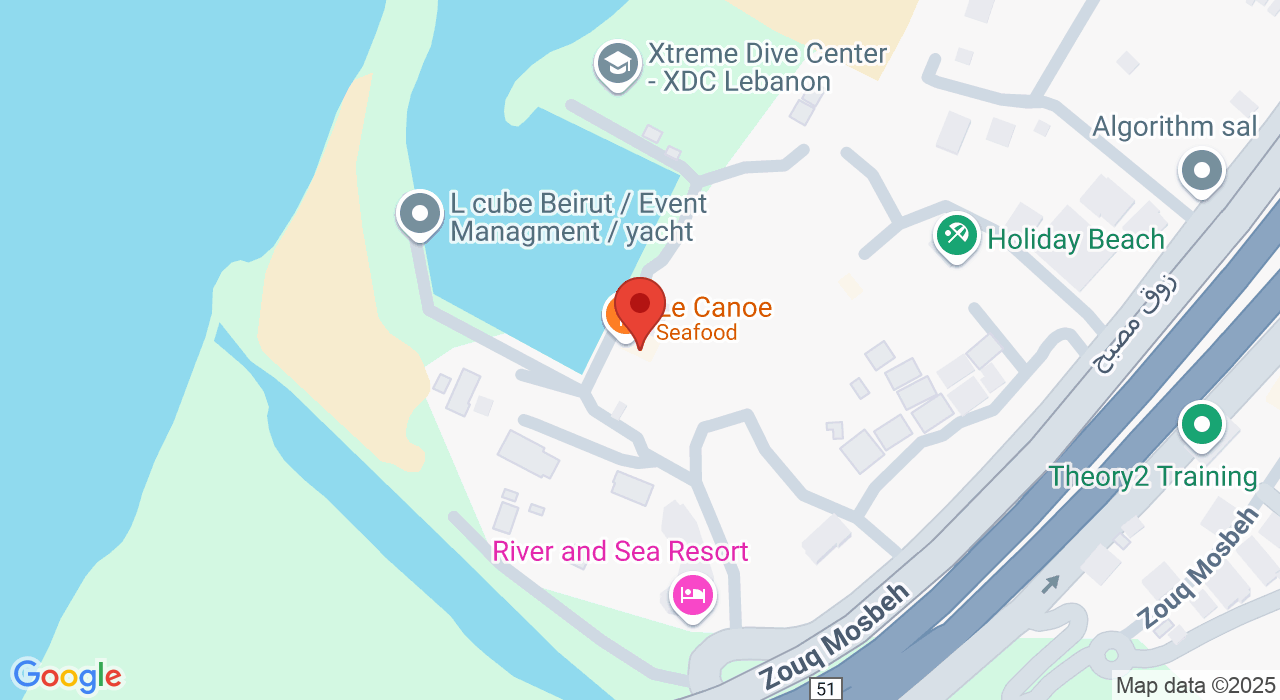View the River and Sea Resort hotel pin
This screenshot has height=700, width=1280.
tap(692, 596)
